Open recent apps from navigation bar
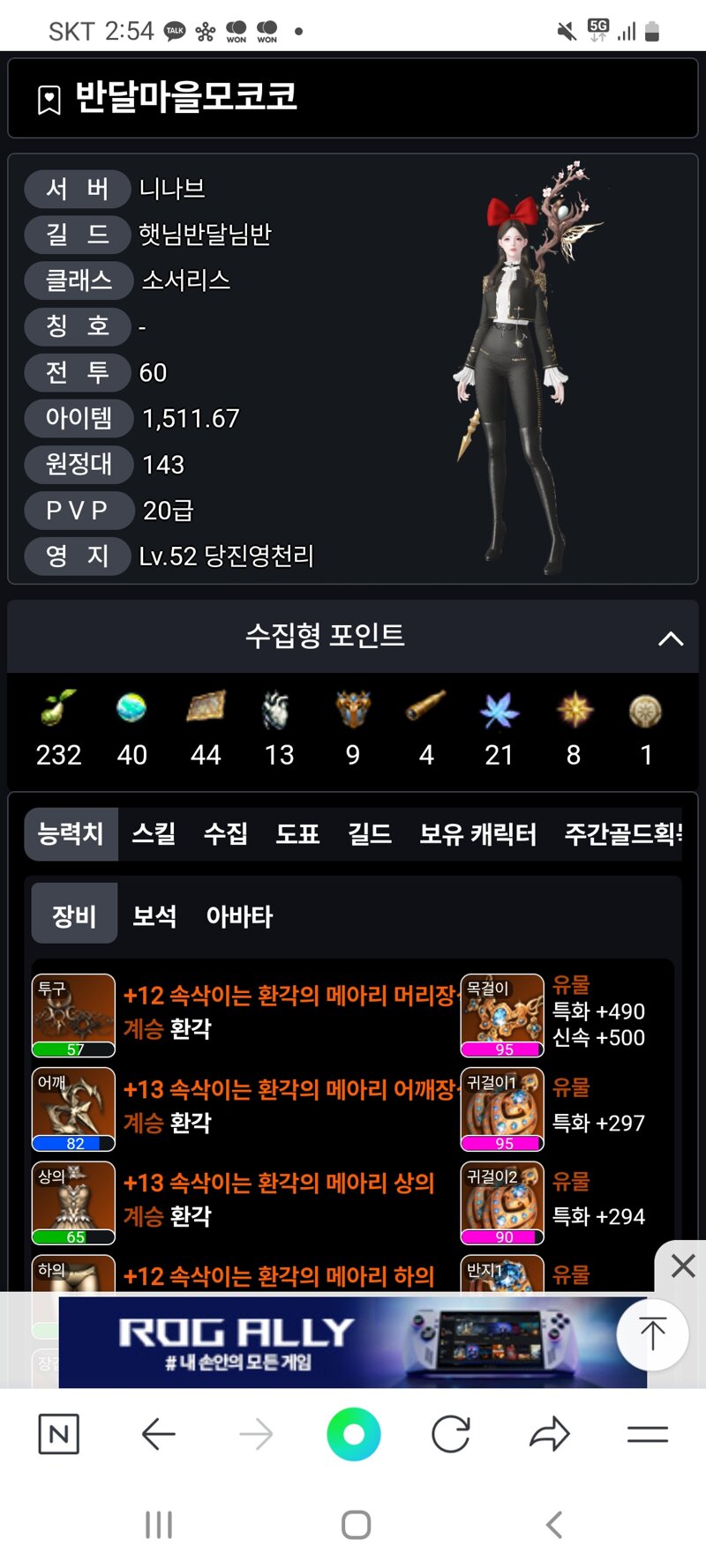The image size is (706, 1568). tap(159, 1524)
